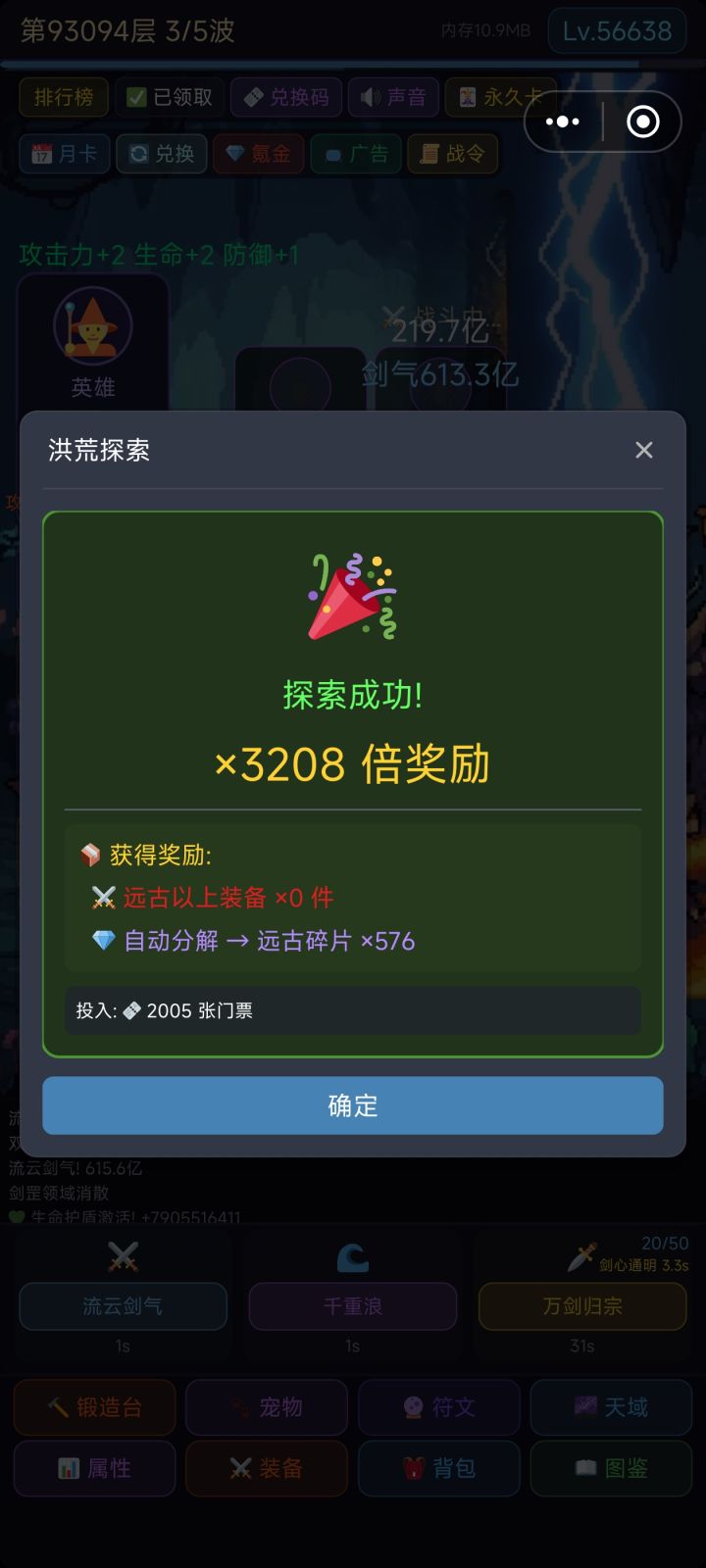Select the 英雄 hero avatar

94,333
